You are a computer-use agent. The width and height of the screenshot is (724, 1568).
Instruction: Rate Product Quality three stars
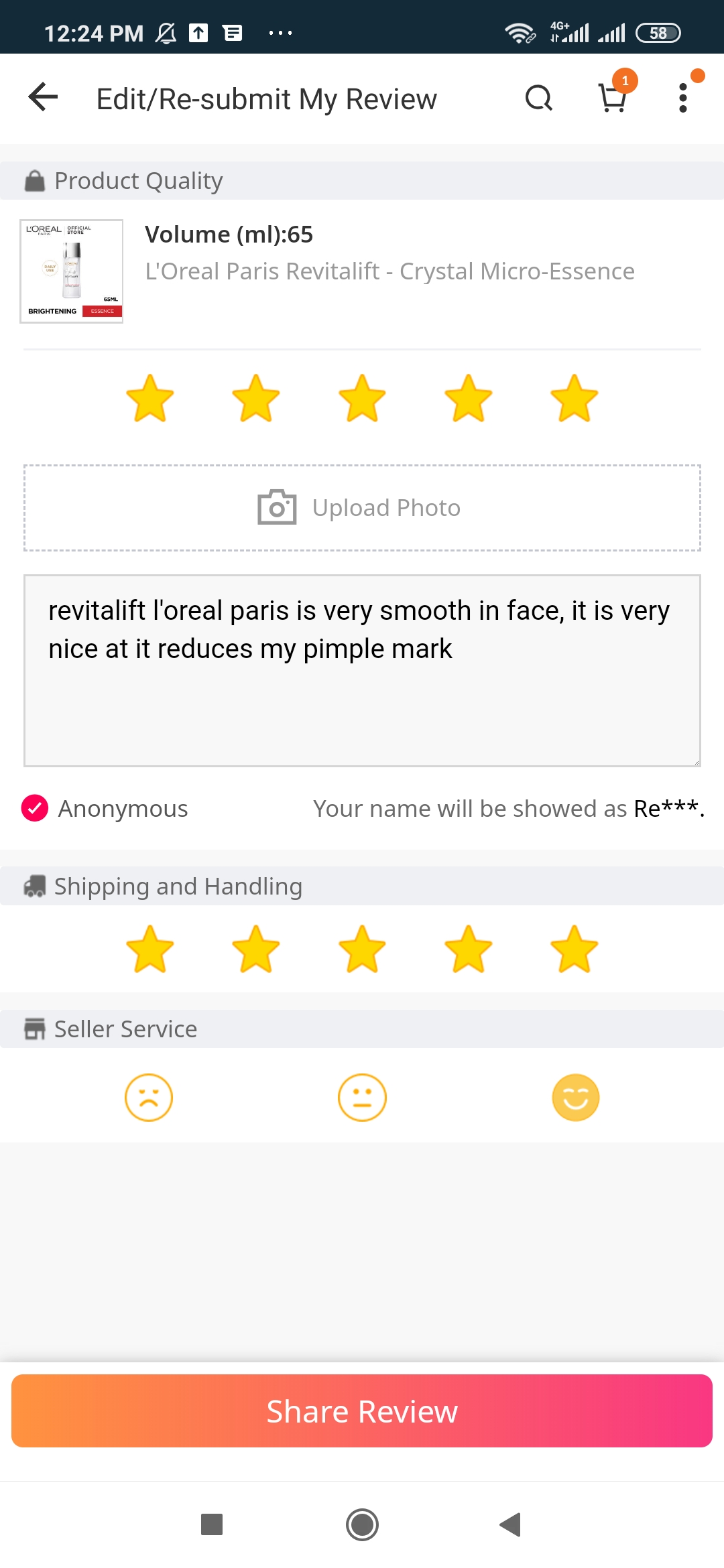362,398
